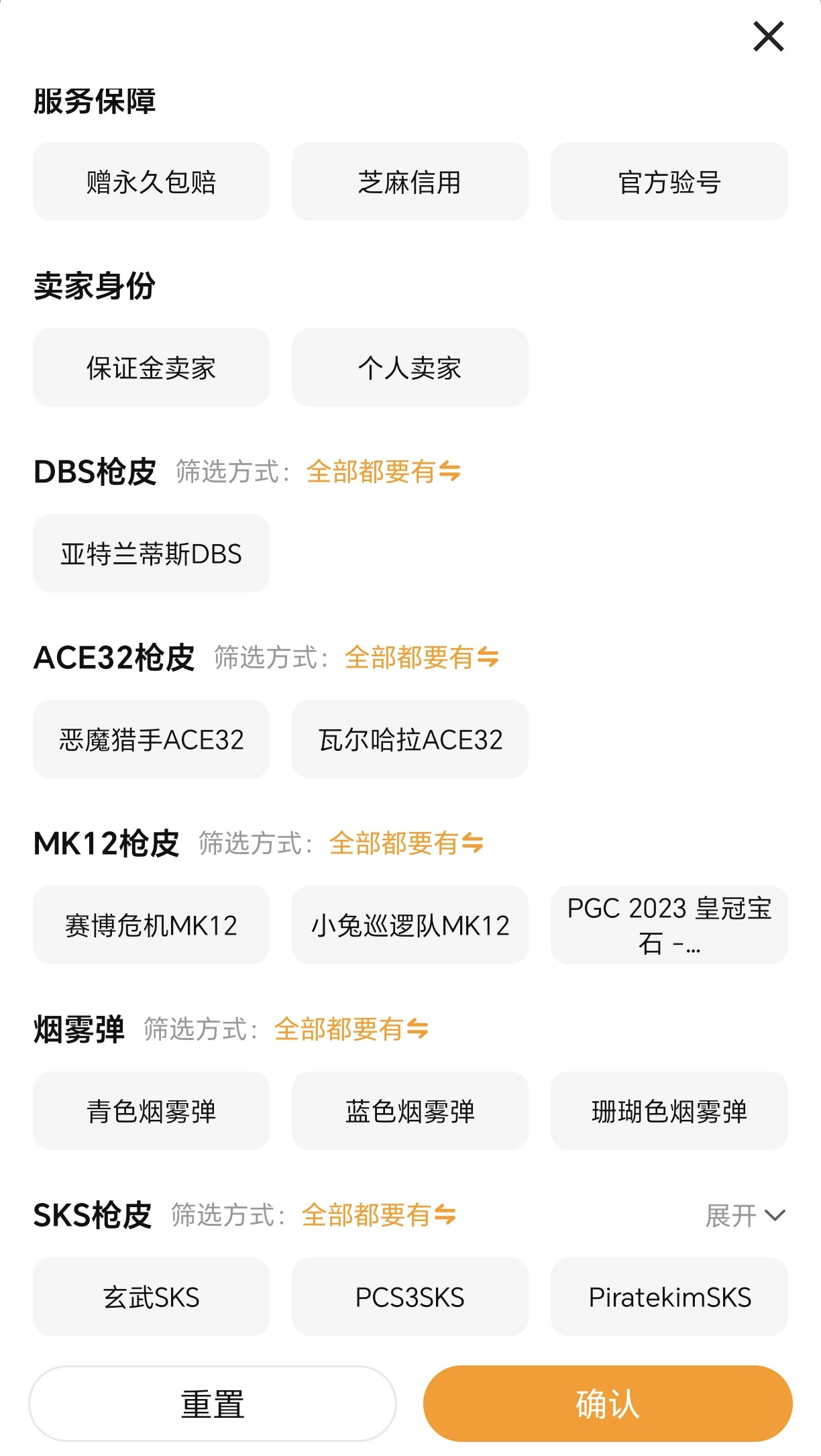Choose 青色烟雾弹 filter

pos(151,1111)
